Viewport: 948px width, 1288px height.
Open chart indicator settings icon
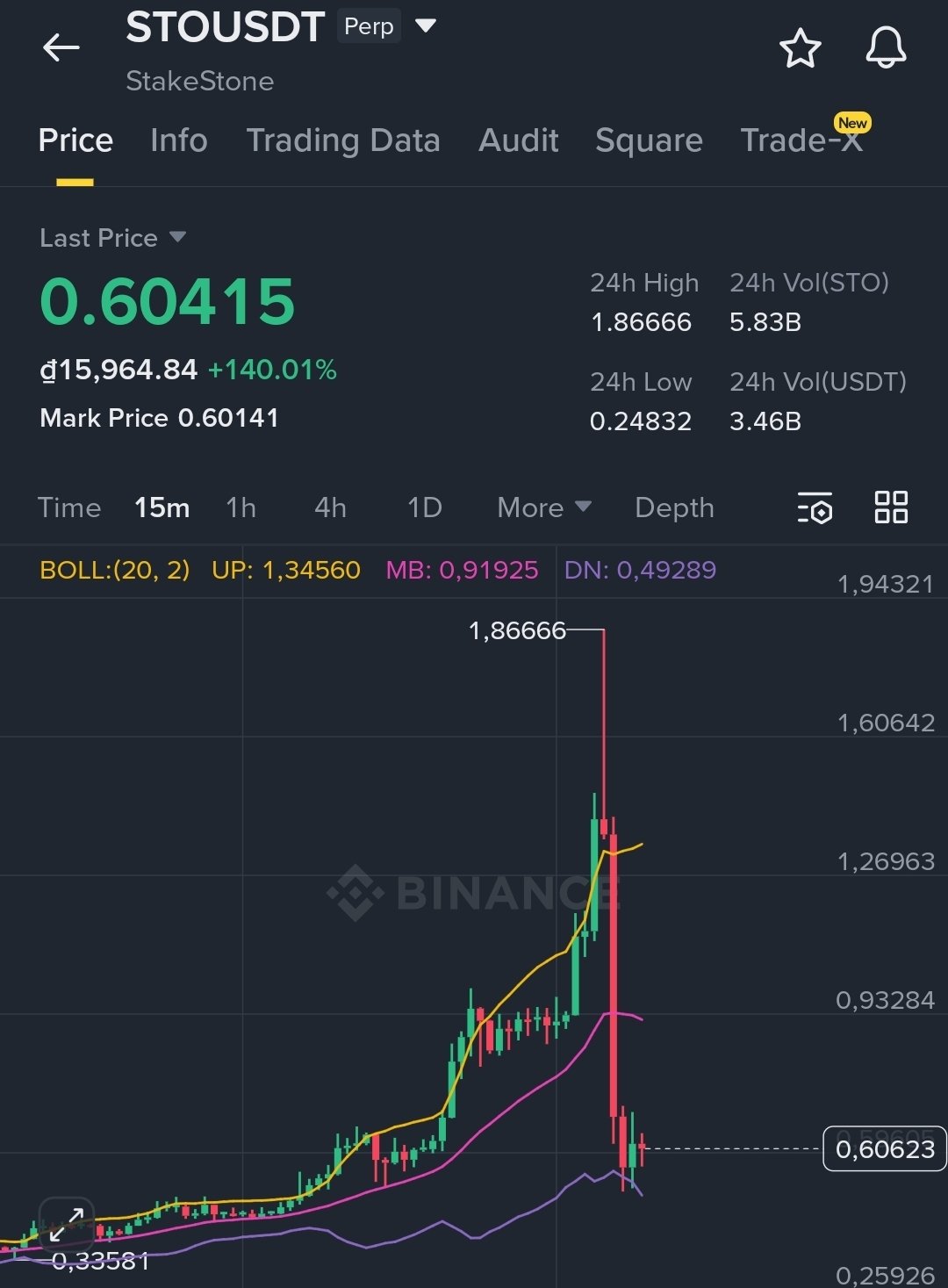coord(815,507)
